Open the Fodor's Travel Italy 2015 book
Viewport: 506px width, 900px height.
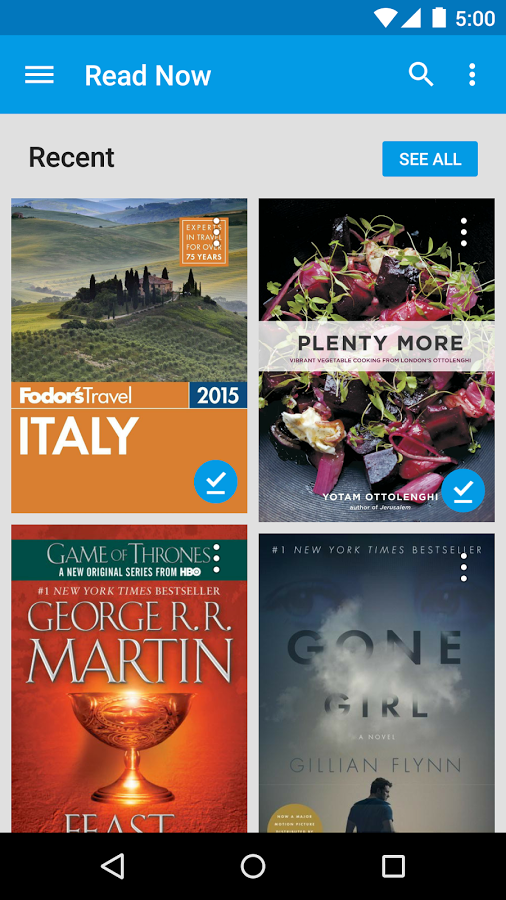pos(129,355)
